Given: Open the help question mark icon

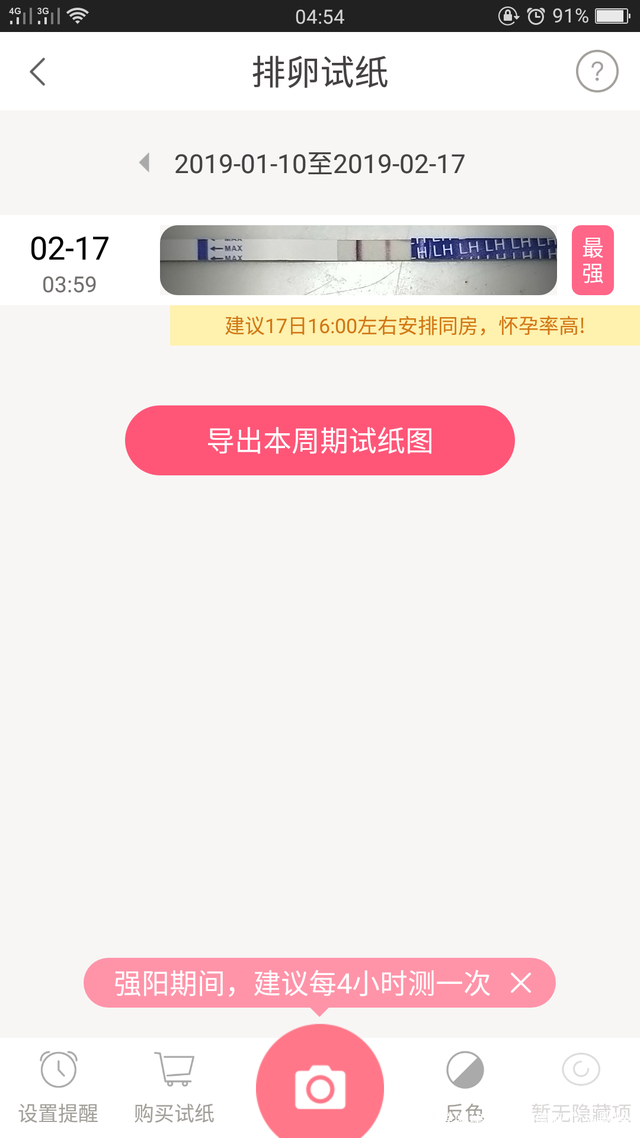Looking at the screenshot, I should [x=597, y=72].
